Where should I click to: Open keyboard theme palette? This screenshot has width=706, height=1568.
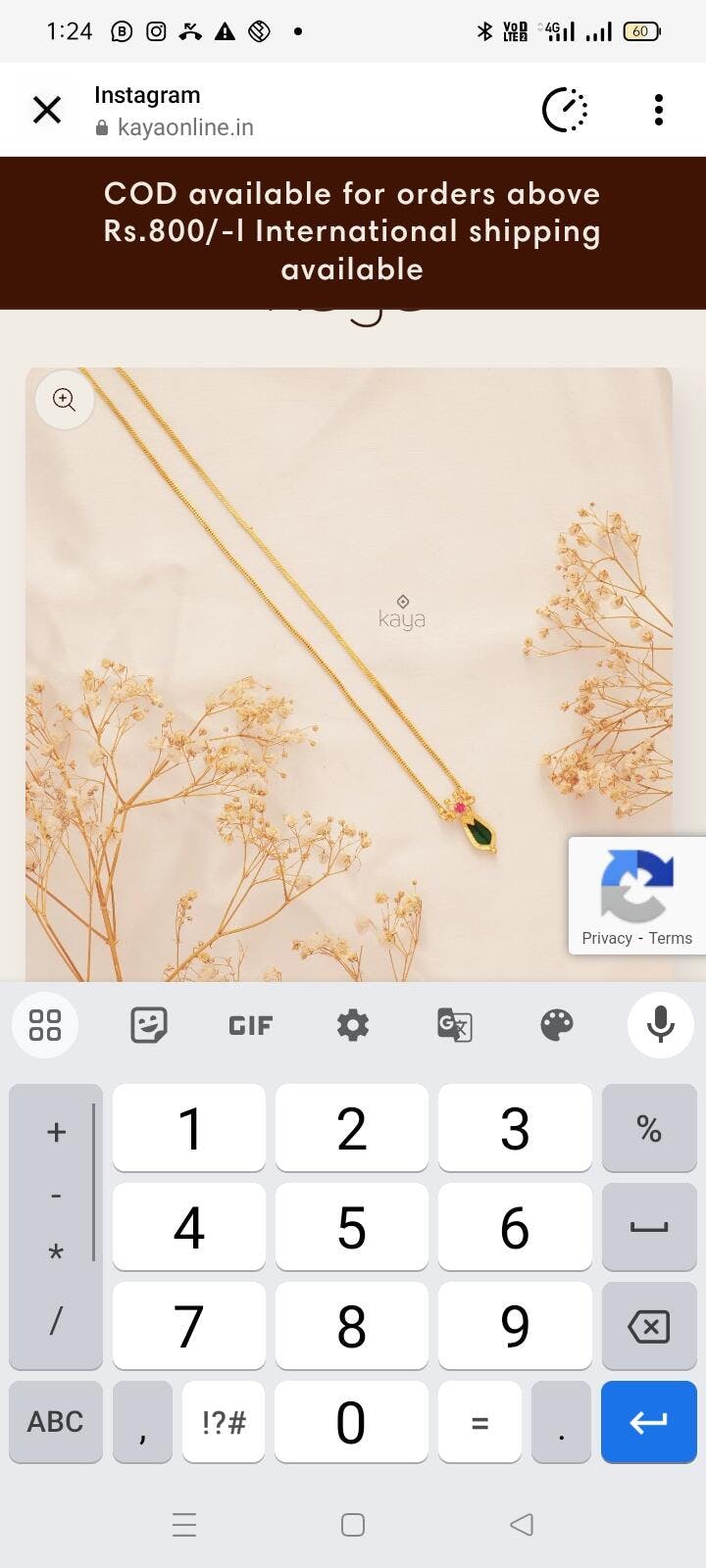[x=557, y=1025]
